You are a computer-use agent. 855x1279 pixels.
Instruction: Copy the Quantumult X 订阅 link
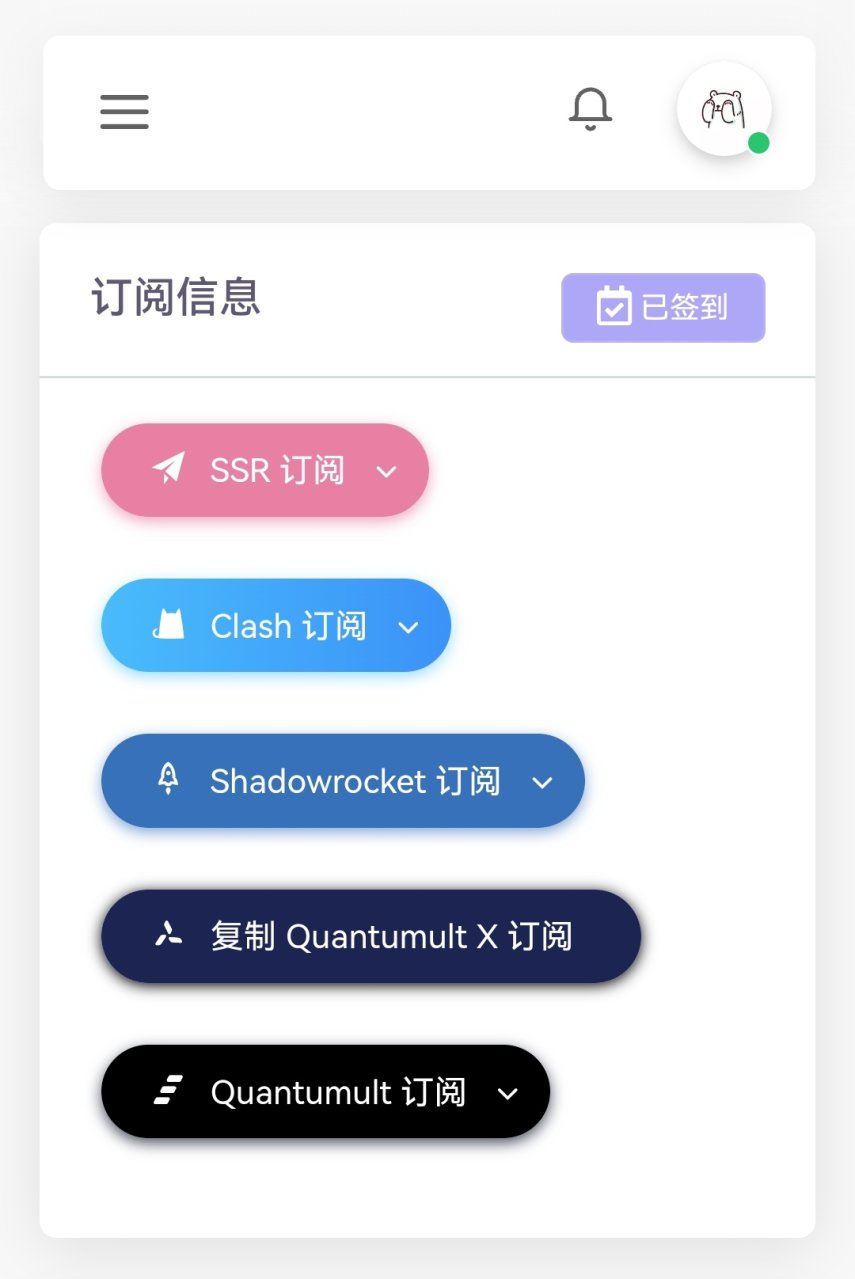(x=370, y=937)
